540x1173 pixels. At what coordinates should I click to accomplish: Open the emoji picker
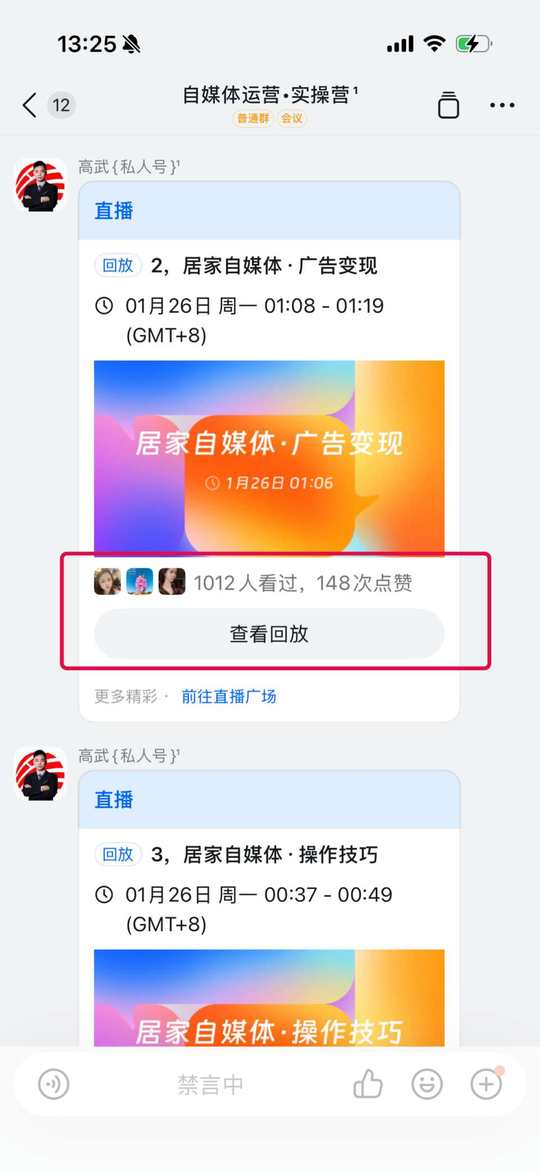(x=427, y=1084)
